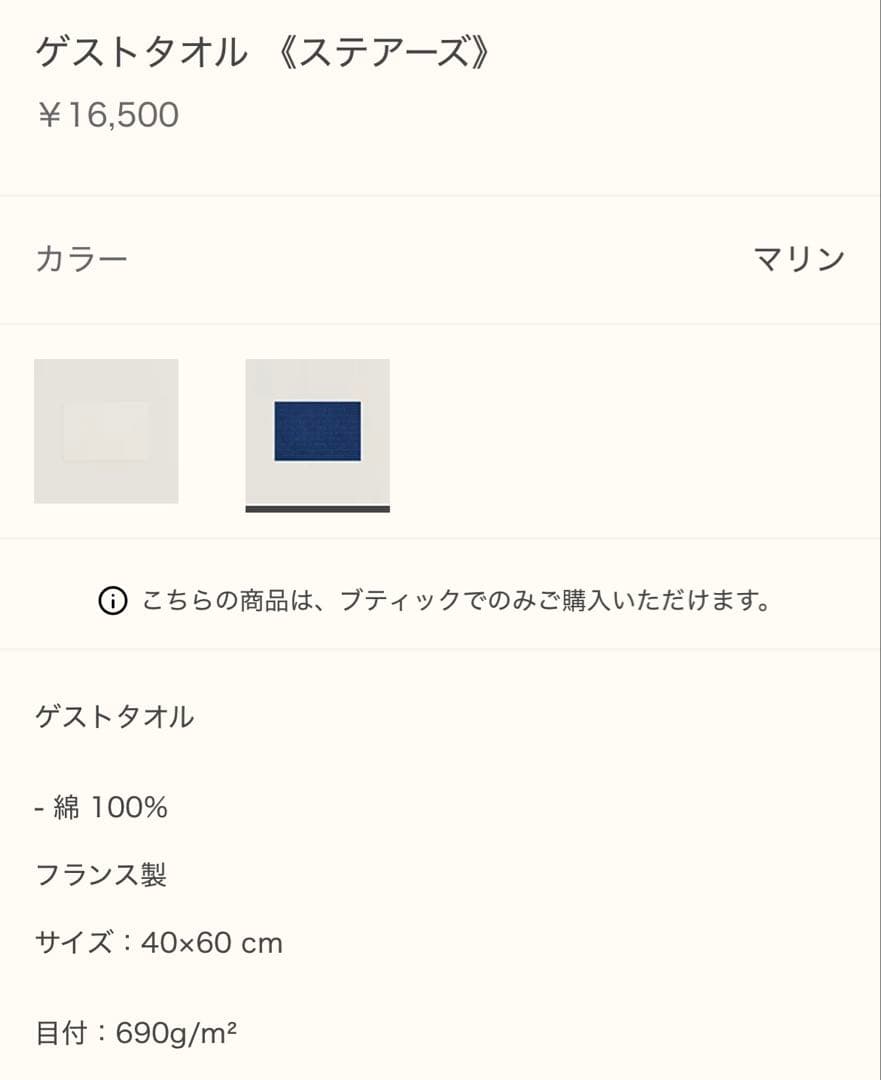Expand the product details section ゲストタオル
The height and width of the screenshot is (1080, 881).
coord(114,716)
